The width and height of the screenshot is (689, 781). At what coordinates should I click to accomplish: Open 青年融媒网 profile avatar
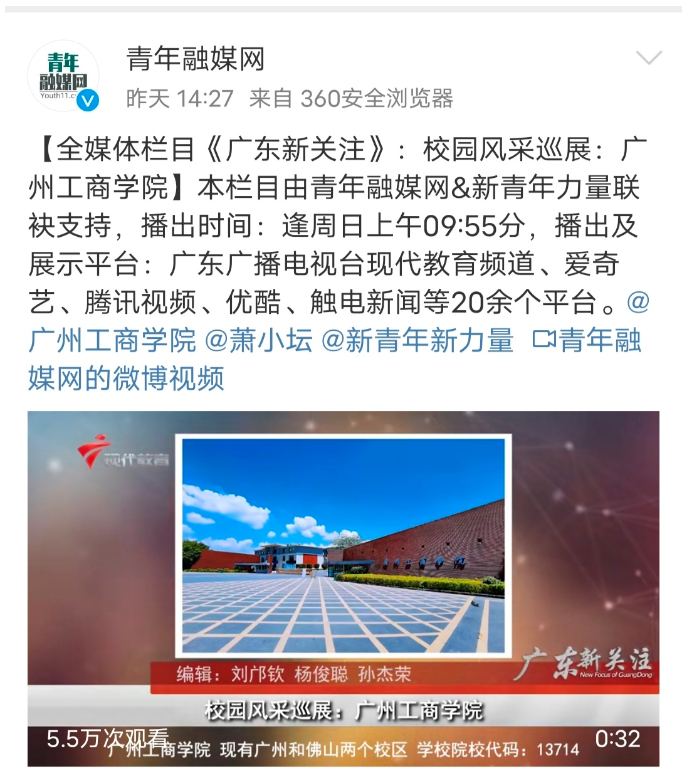(62, 75)
